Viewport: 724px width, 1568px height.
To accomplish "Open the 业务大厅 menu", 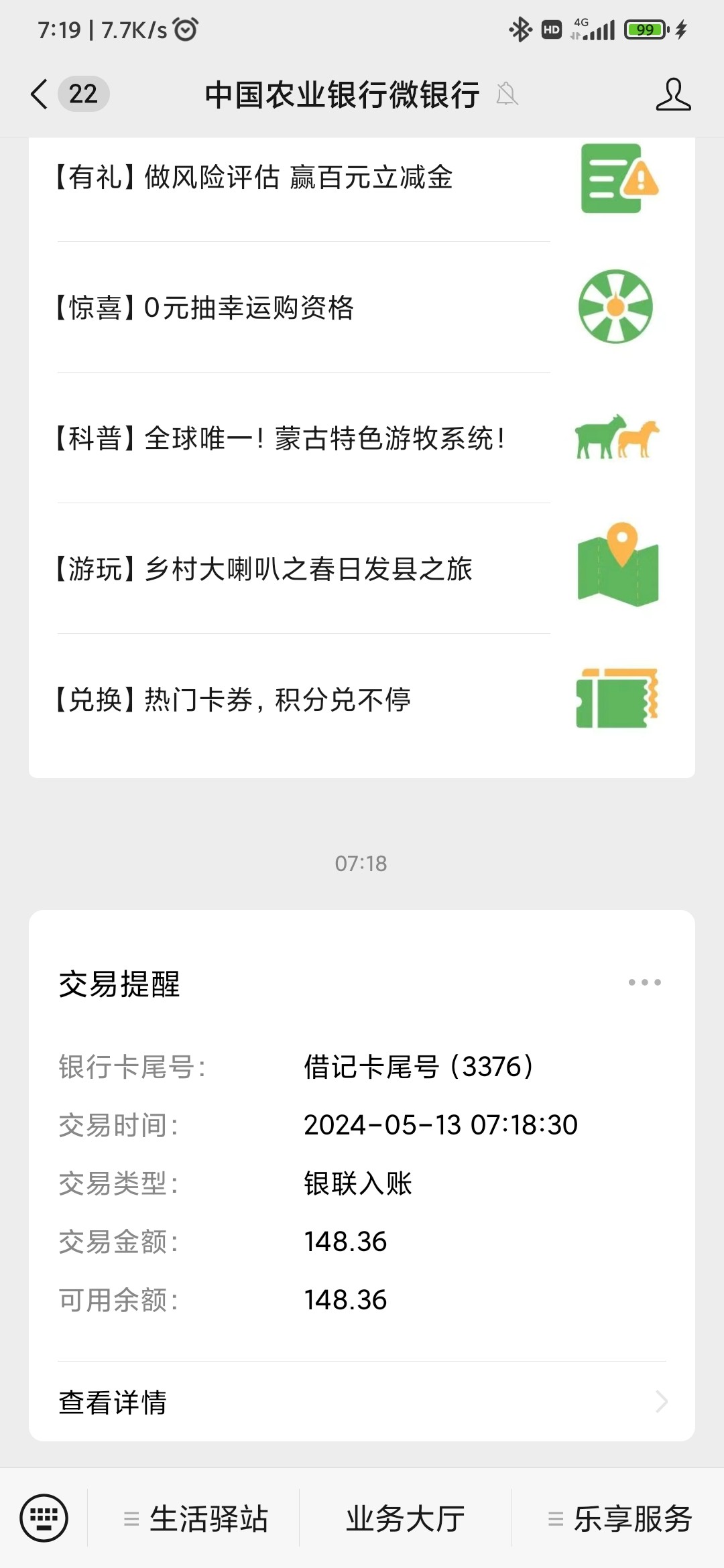I will pos(406,1519).
